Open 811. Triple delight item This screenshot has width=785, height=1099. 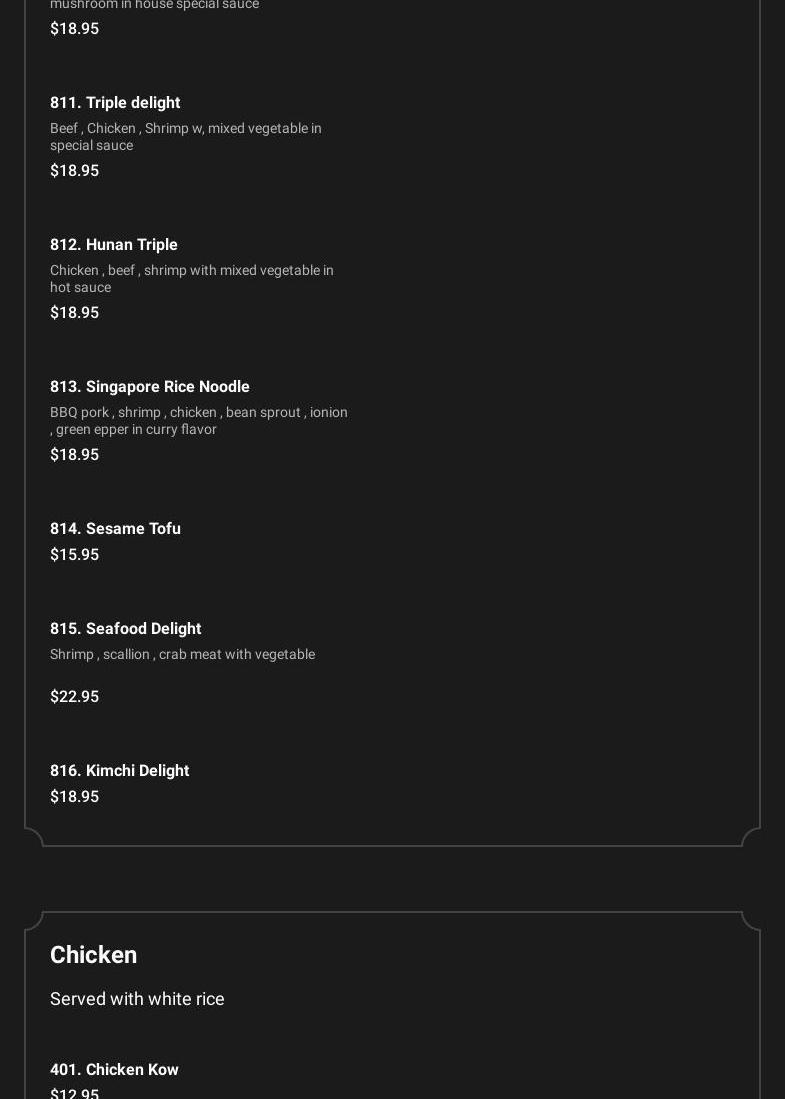coord(115,103)
